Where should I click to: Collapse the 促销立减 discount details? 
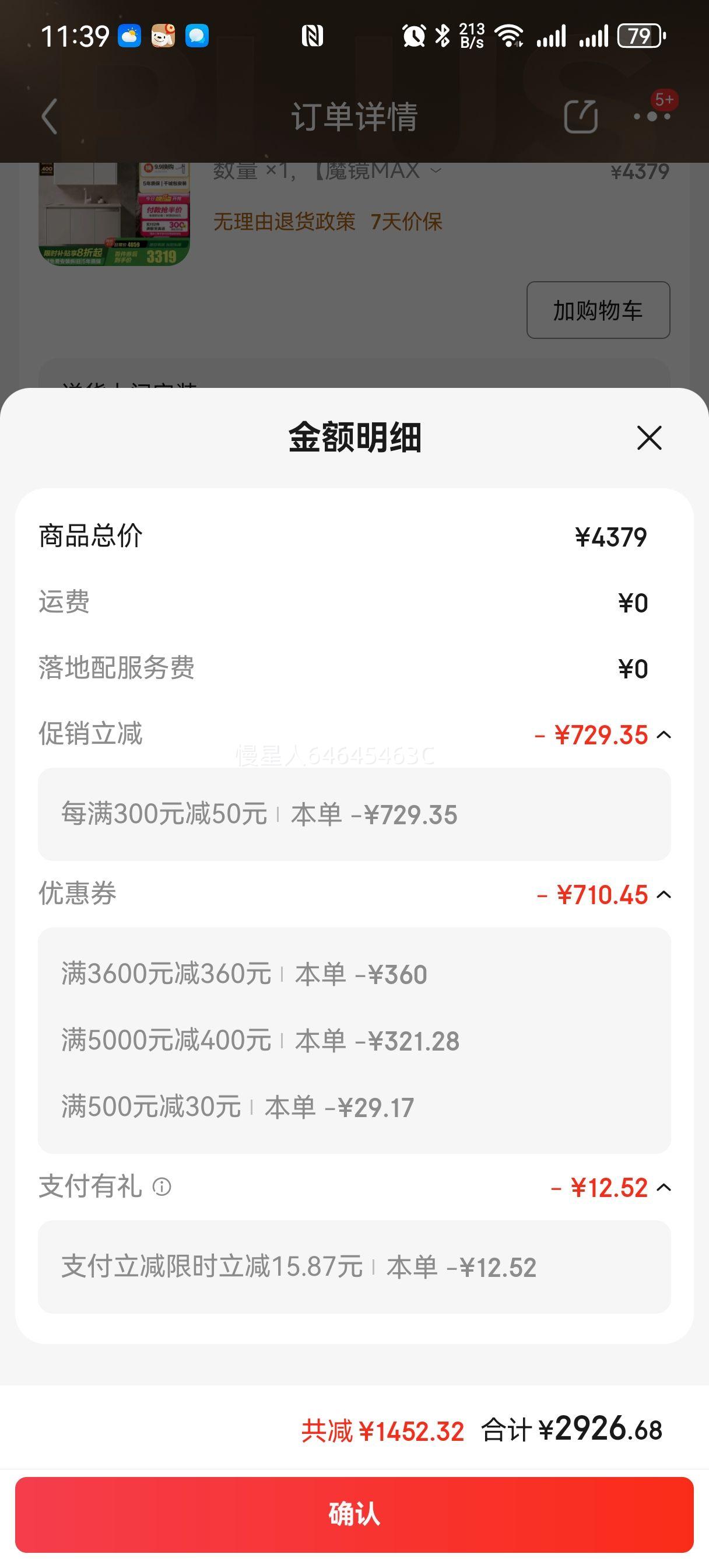[665, 734]
